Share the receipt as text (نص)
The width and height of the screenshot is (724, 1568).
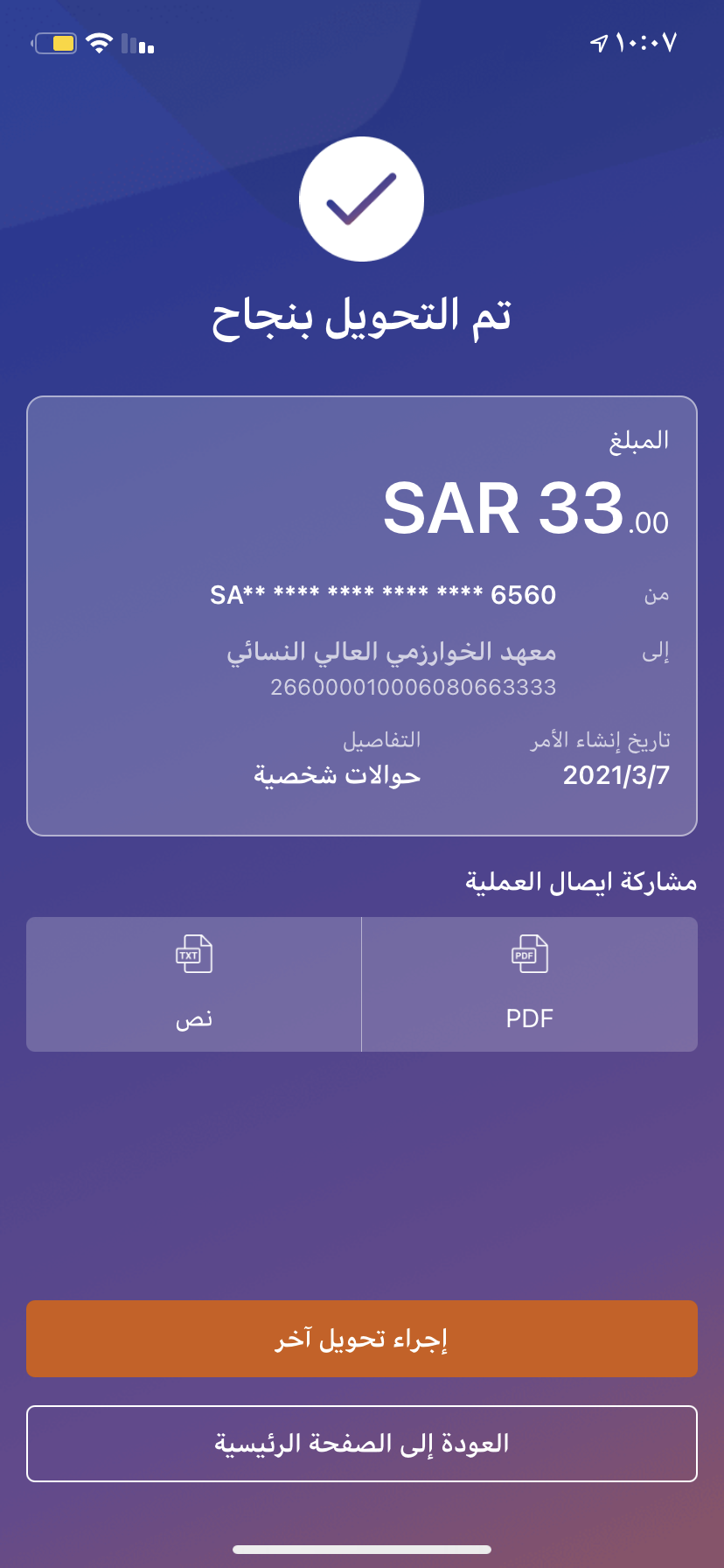193,983
